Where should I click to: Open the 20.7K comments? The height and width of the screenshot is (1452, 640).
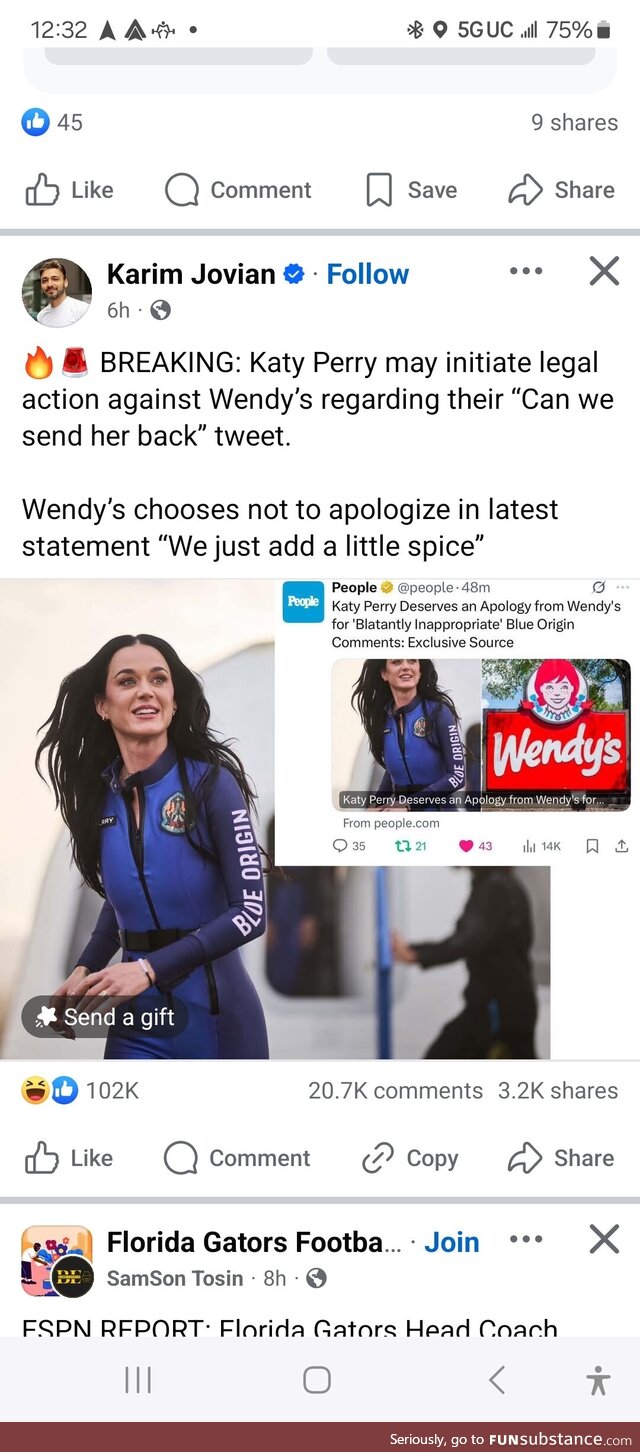395,1090
